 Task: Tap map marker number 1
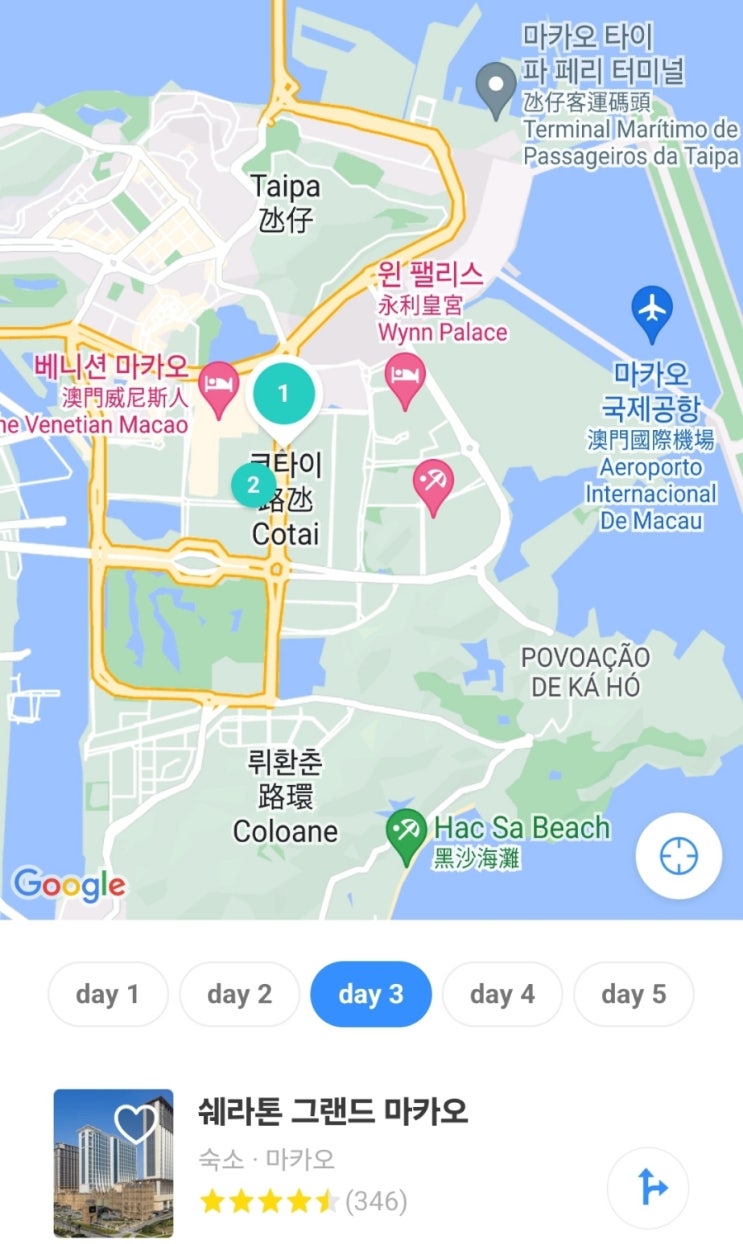click(283, 395)
